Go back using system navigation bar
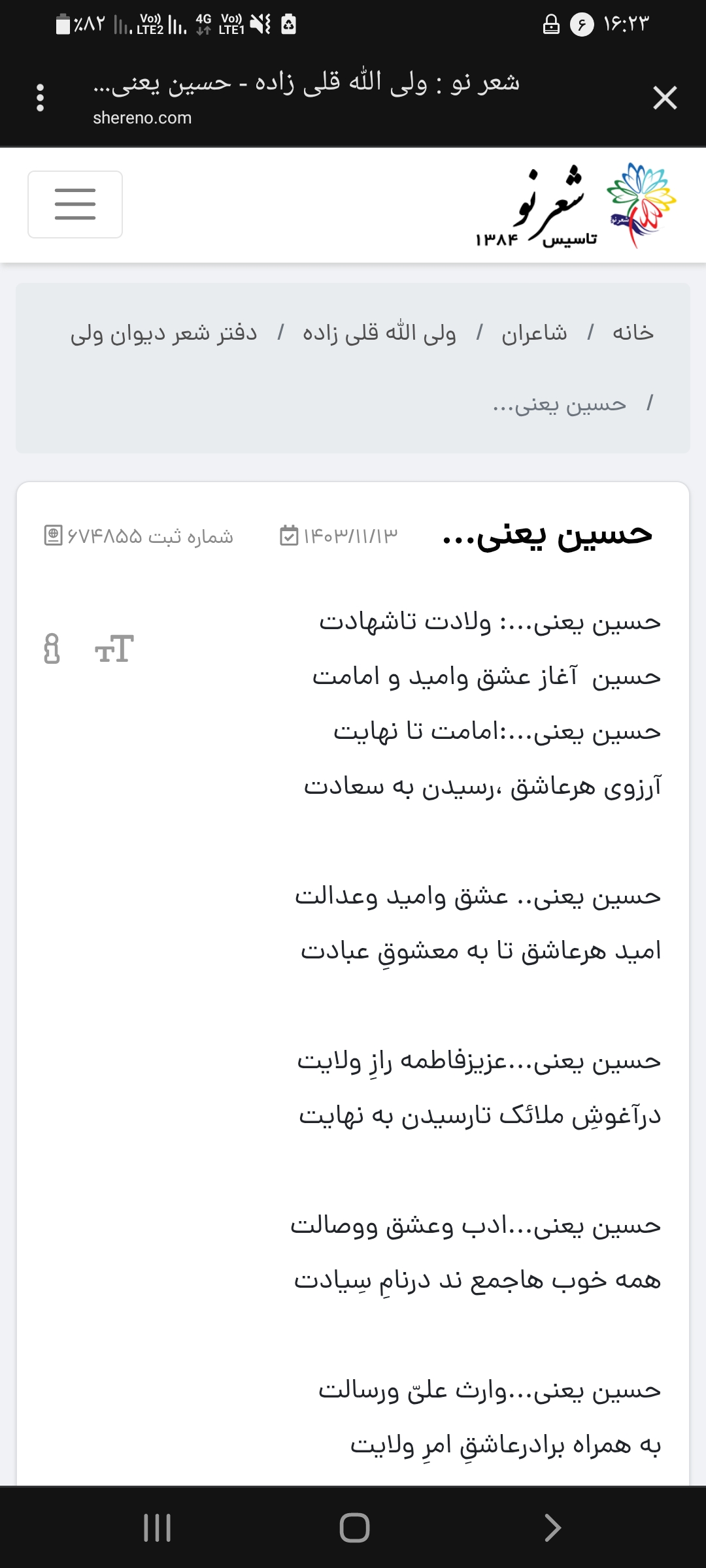 (x=552, y=1527)
